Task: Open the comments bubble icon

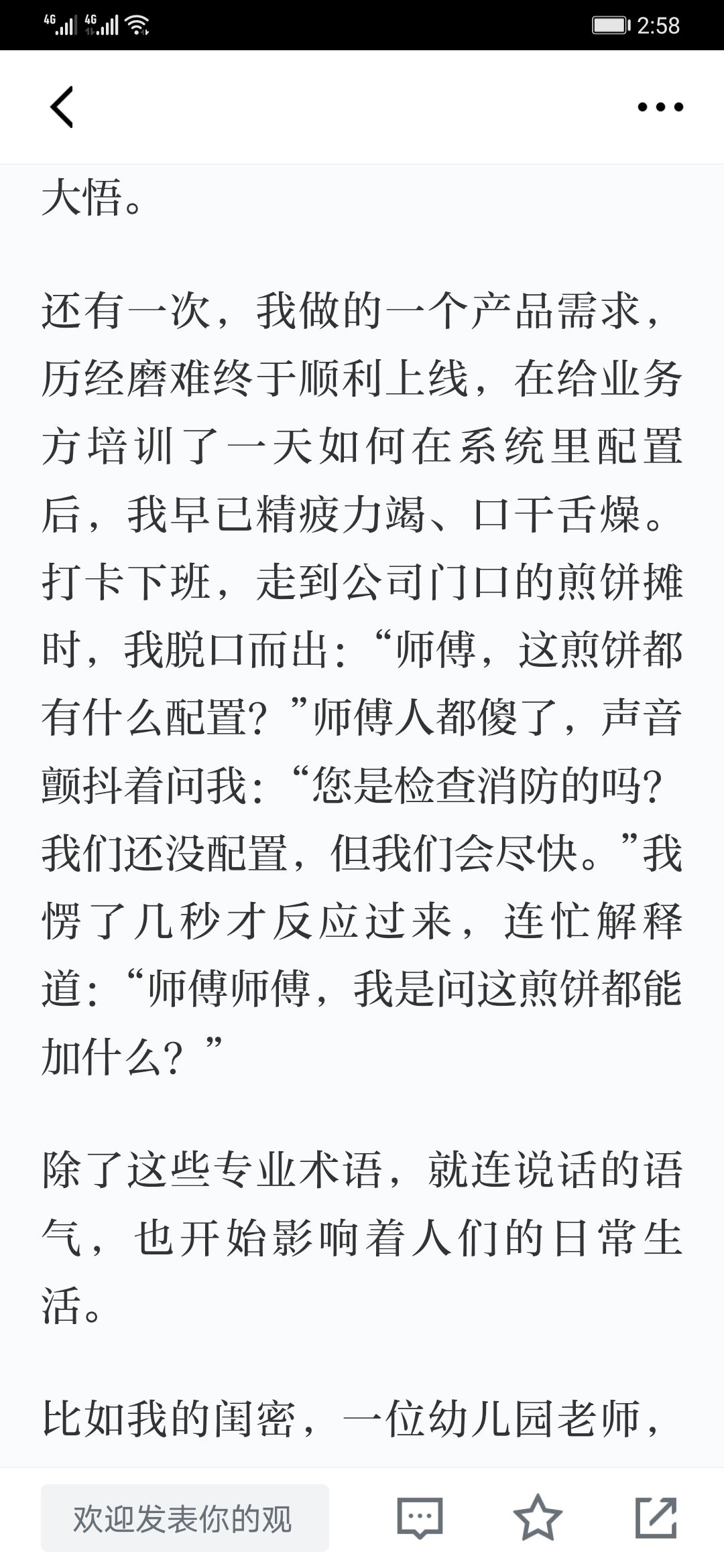Action: point(420,1518)
